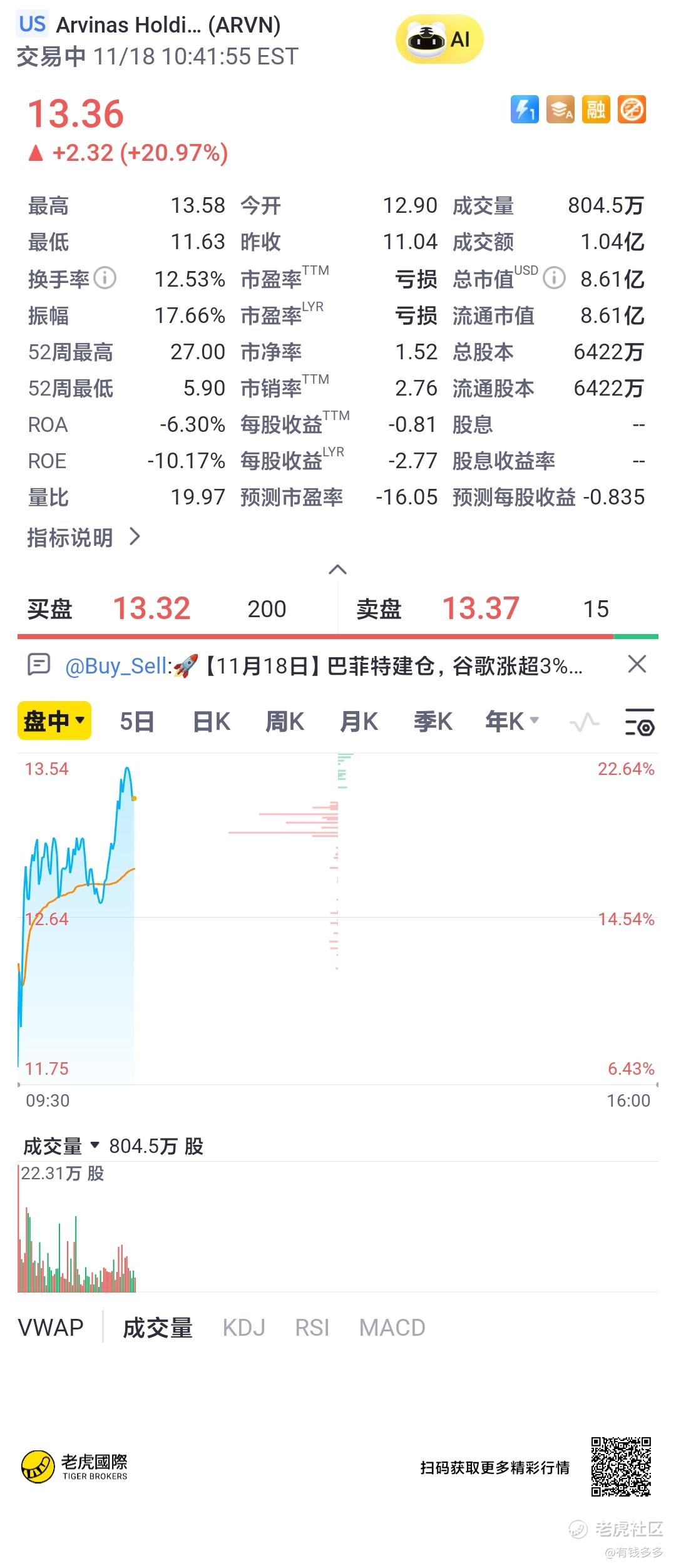Open chart settings icon
676x1568 pixels.
[639, 722]
